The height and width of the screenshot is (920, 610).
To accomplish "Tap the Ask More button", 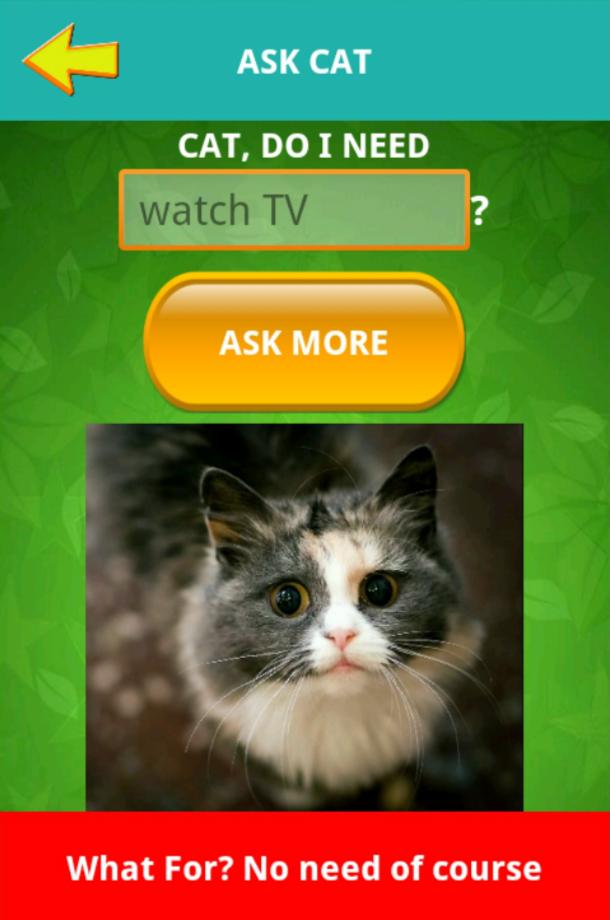I will coord(304,342).
